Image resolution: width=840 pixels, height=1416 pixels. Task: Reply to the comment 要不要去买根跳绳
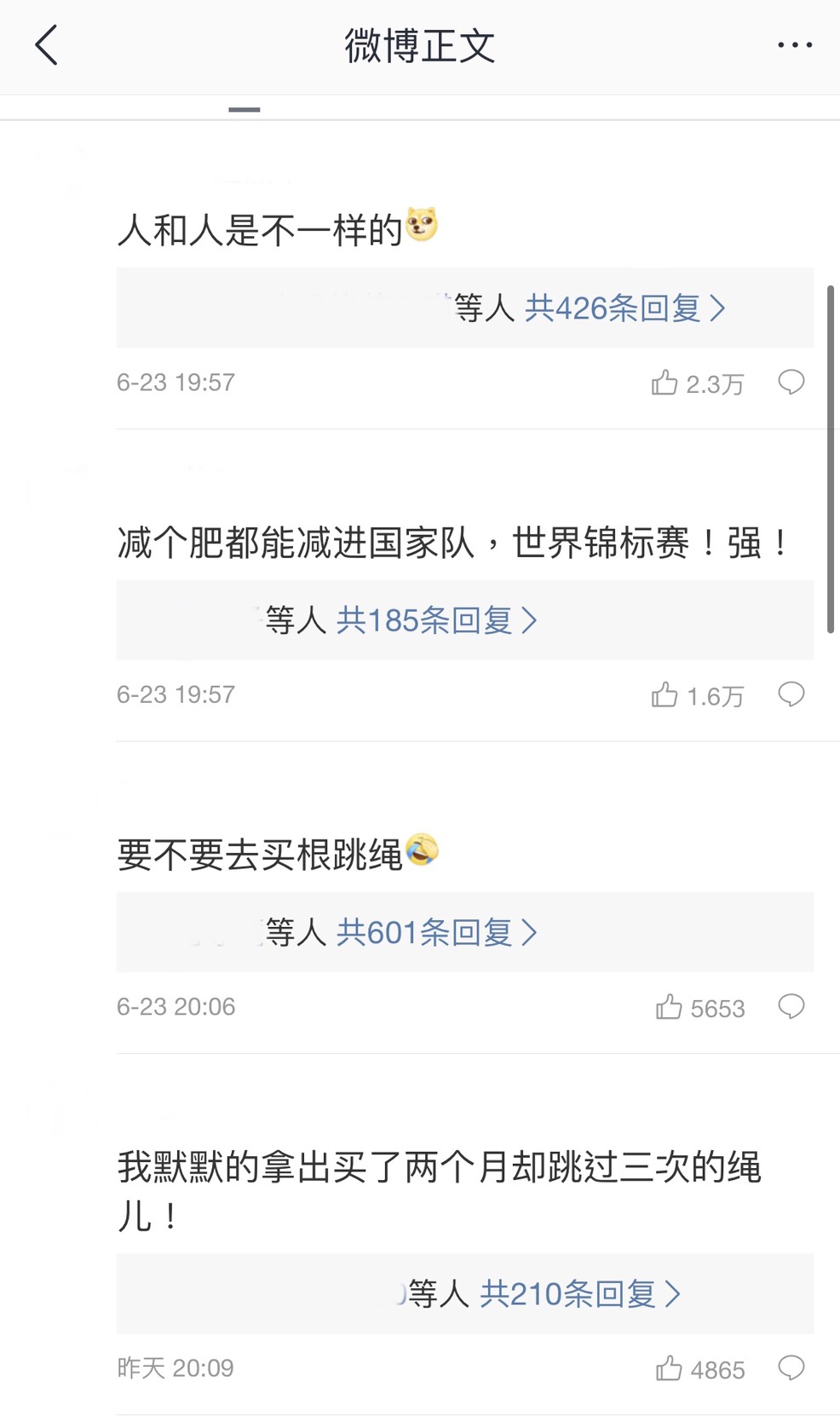pyautogui.click(x=791, y=1006)
